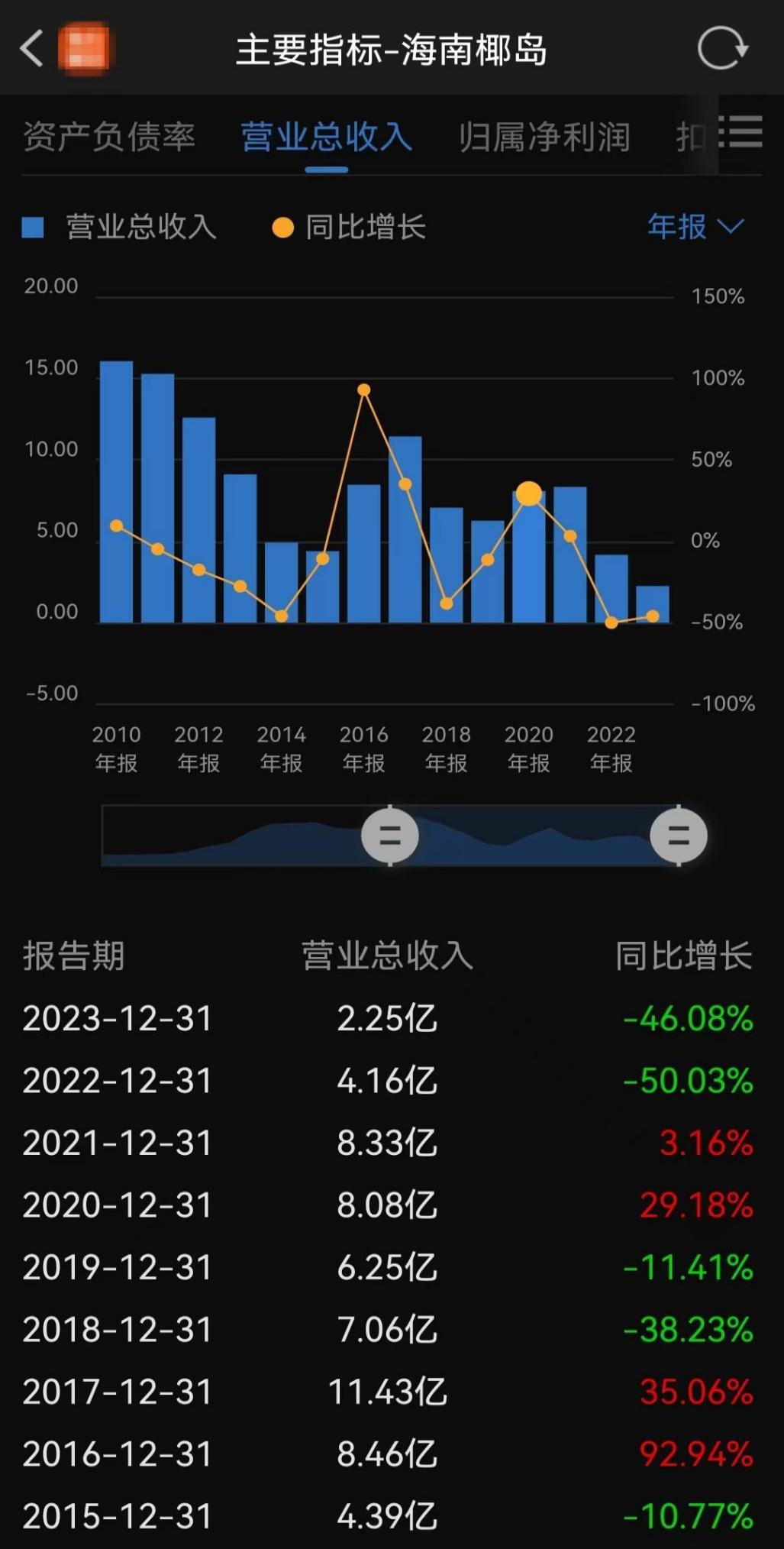Expand the 年报 report type dropdown

(x=695, y=227)
